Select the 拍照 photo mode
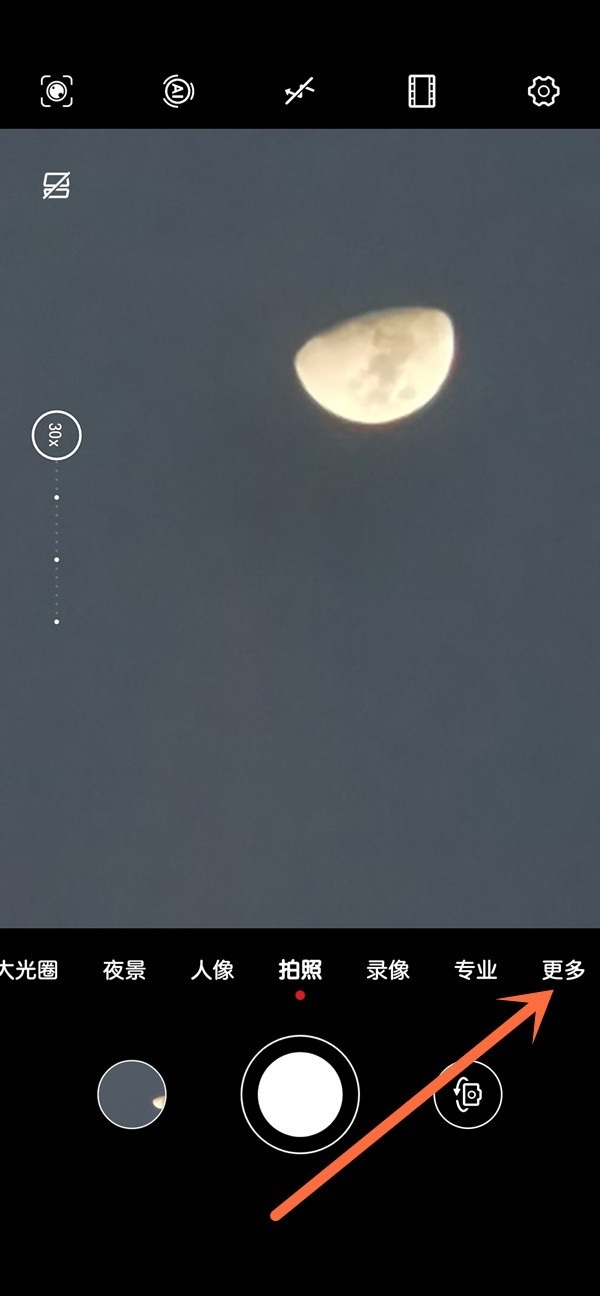This screenshot has width=600, height=1296. tap(300, 970)
